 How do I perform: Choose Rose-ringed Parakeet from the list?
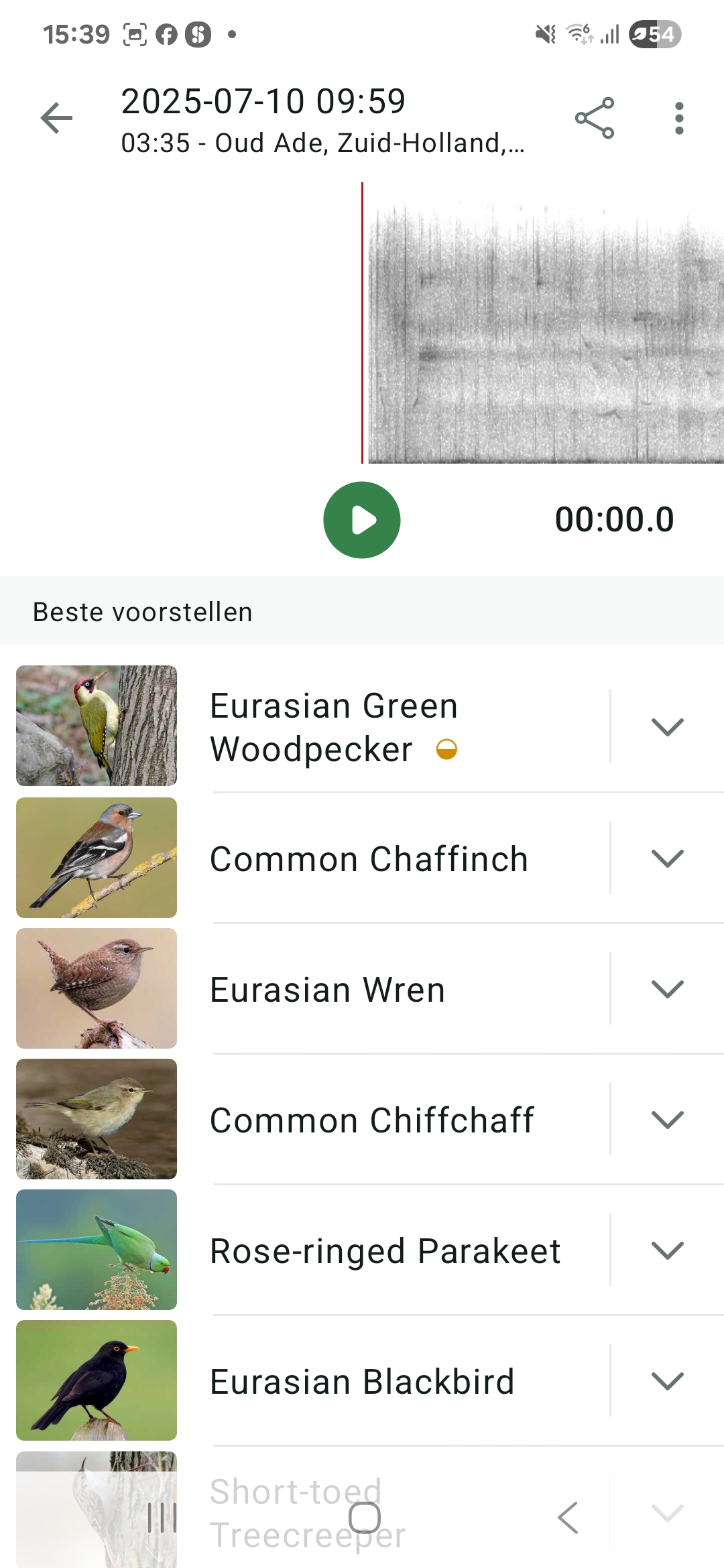coord(385,1251)
